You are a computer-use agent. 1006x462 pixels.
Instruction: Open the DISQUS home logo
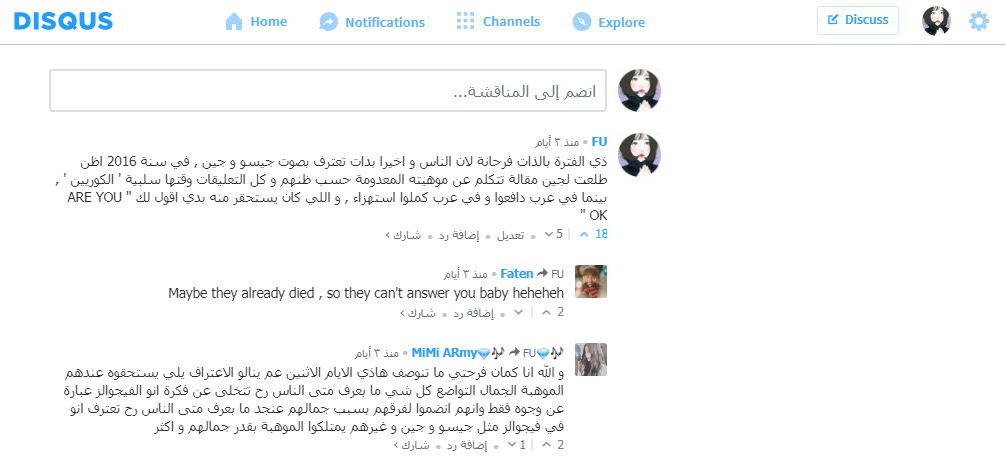pos(63,21)
